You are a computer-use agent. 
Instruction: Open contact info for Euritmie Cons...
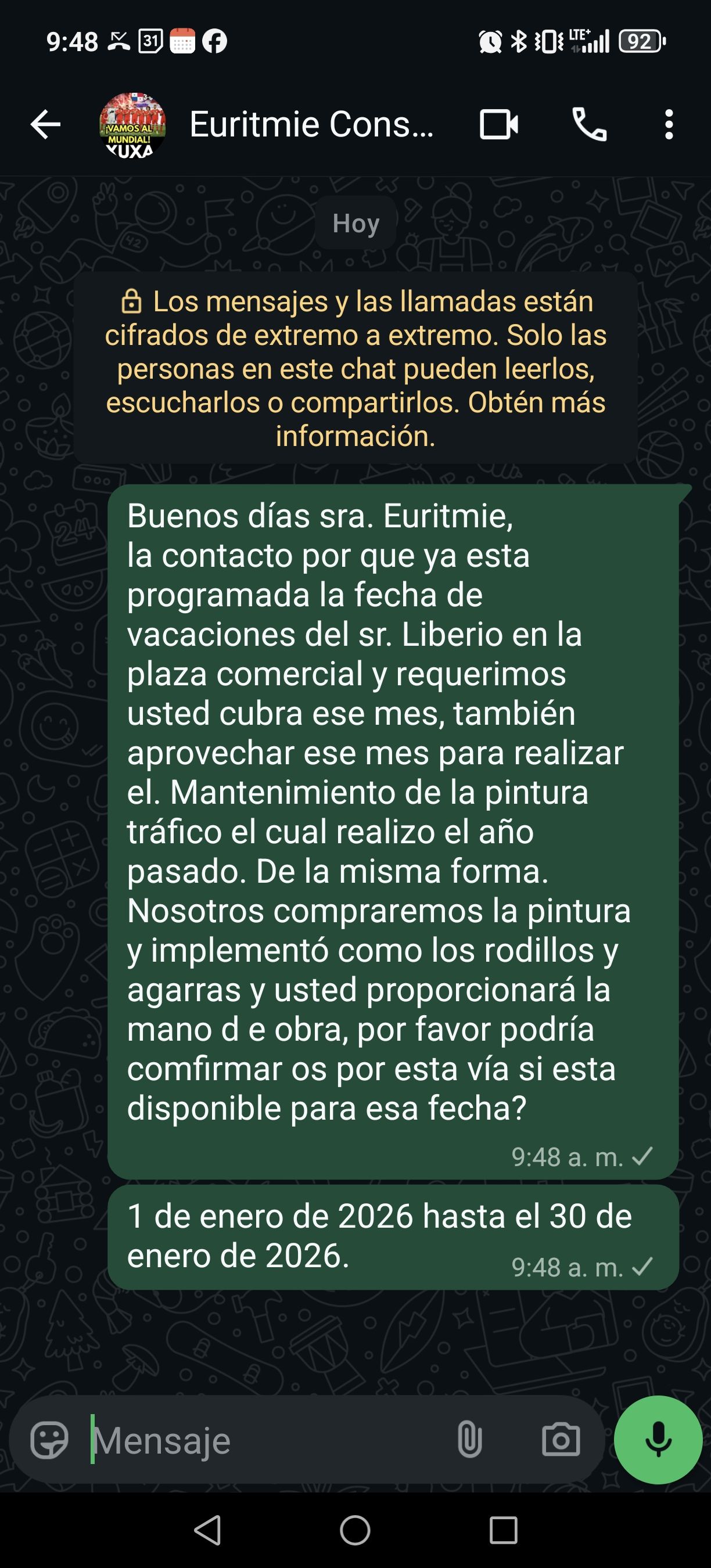click(x=311, y=125)
